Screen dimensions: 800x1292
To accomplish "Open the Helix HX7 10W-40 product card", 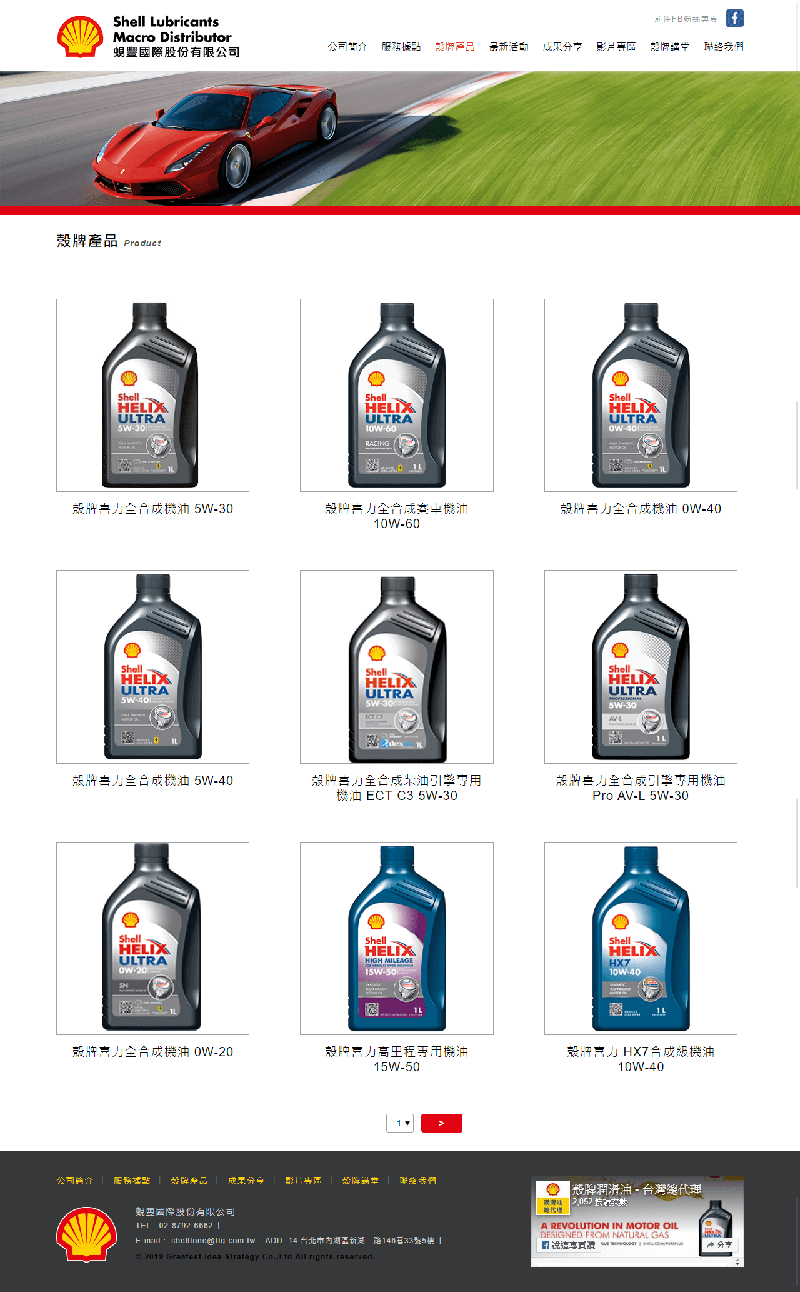I will tap(640, 938).
